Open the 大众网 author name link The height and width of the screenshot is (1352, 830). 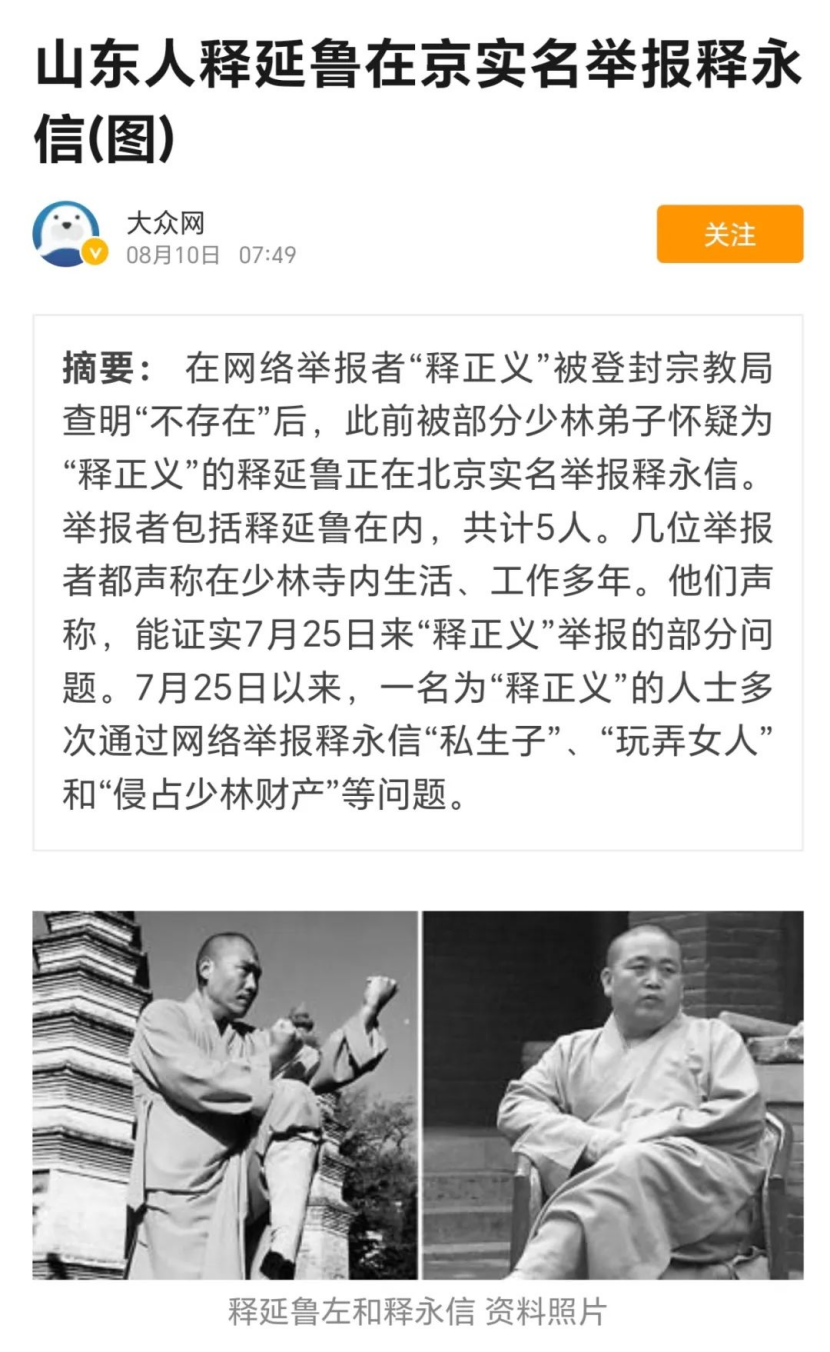click(165, 222)
